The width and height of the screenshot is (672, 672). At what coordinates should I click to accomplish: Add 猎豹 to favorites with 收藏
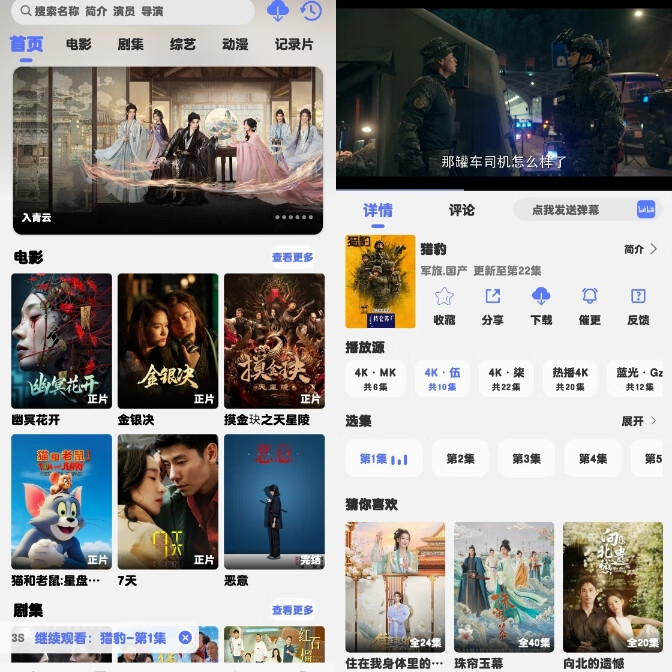444,304
